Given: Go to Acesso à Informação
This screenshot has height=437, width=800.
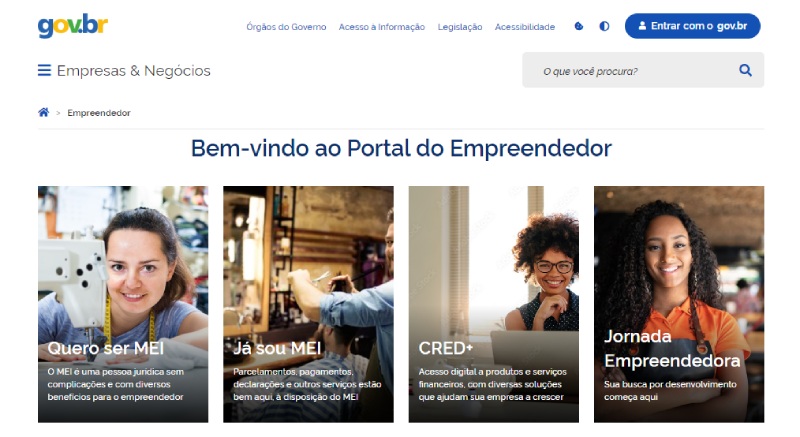Looking at the screenshot, I should click(382, 27).
